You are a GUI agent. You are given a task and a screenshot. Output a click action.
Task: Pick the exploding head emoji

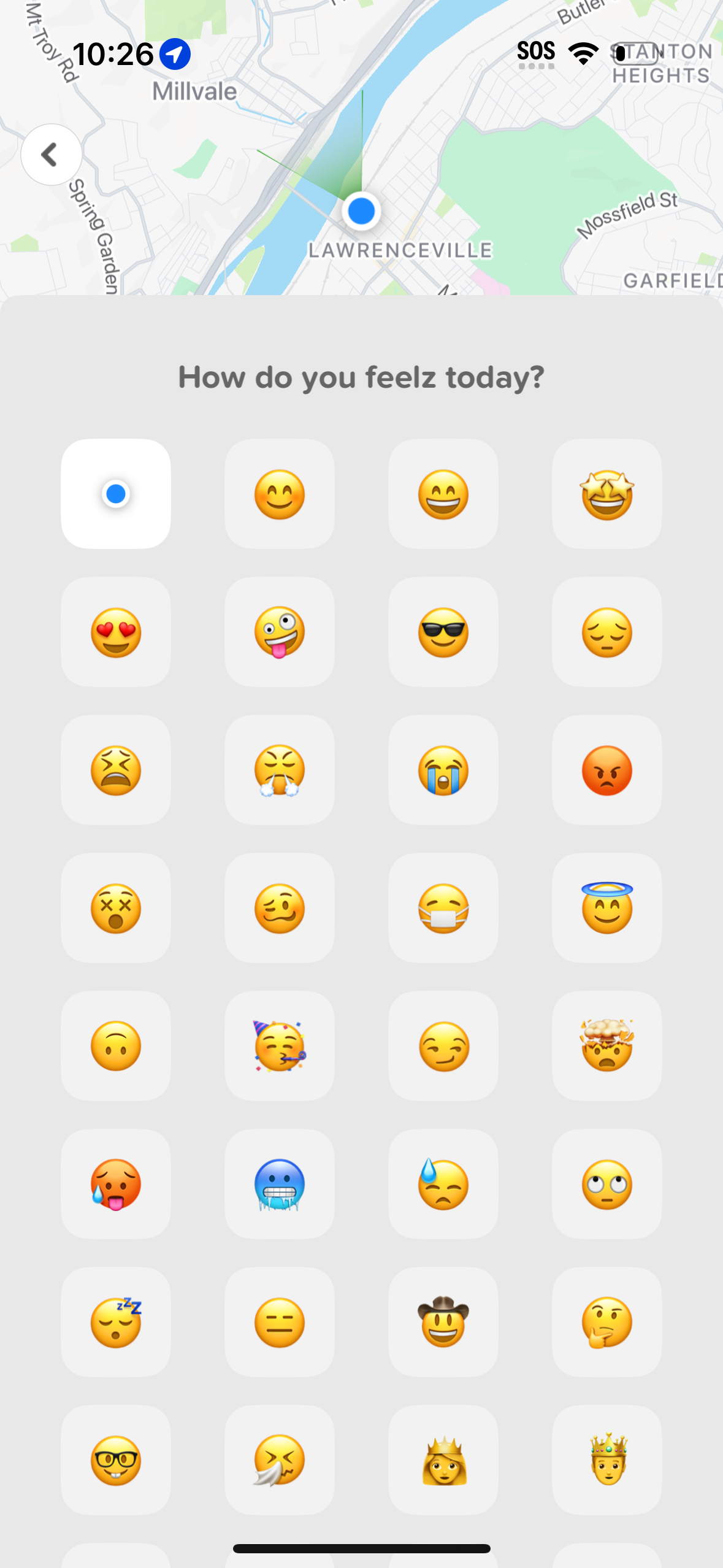tap(606, 1046)
